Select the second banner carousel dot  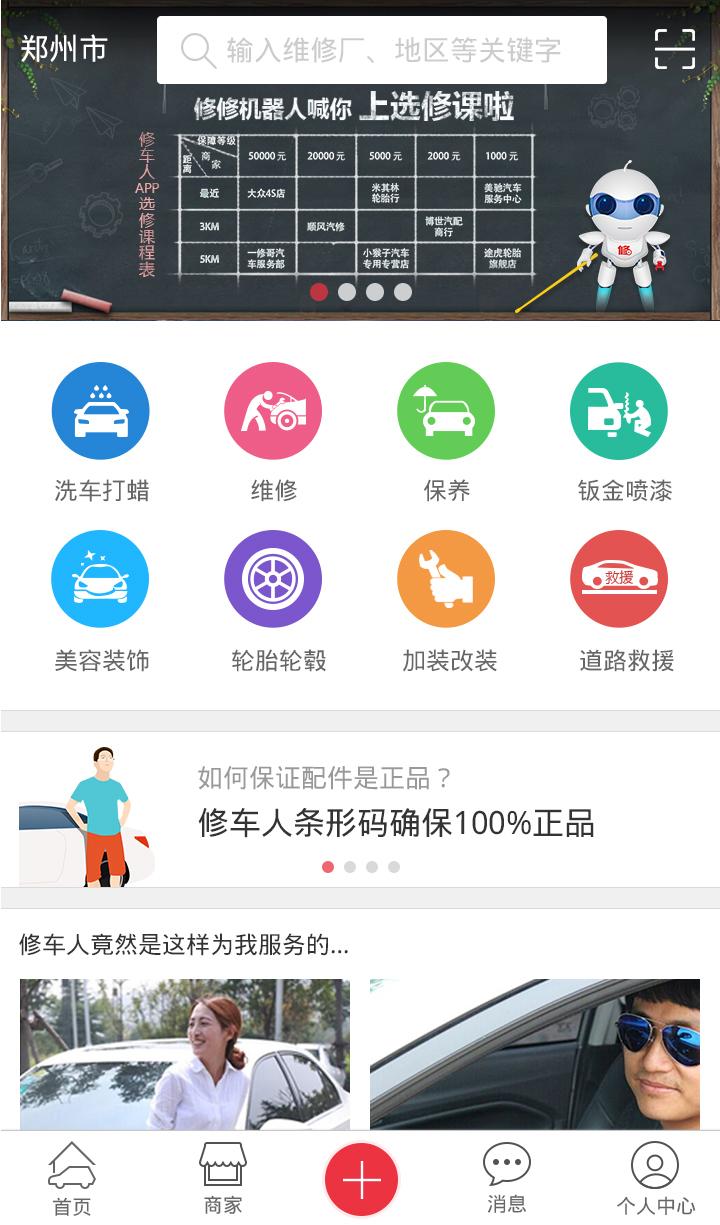coord(348,293)
